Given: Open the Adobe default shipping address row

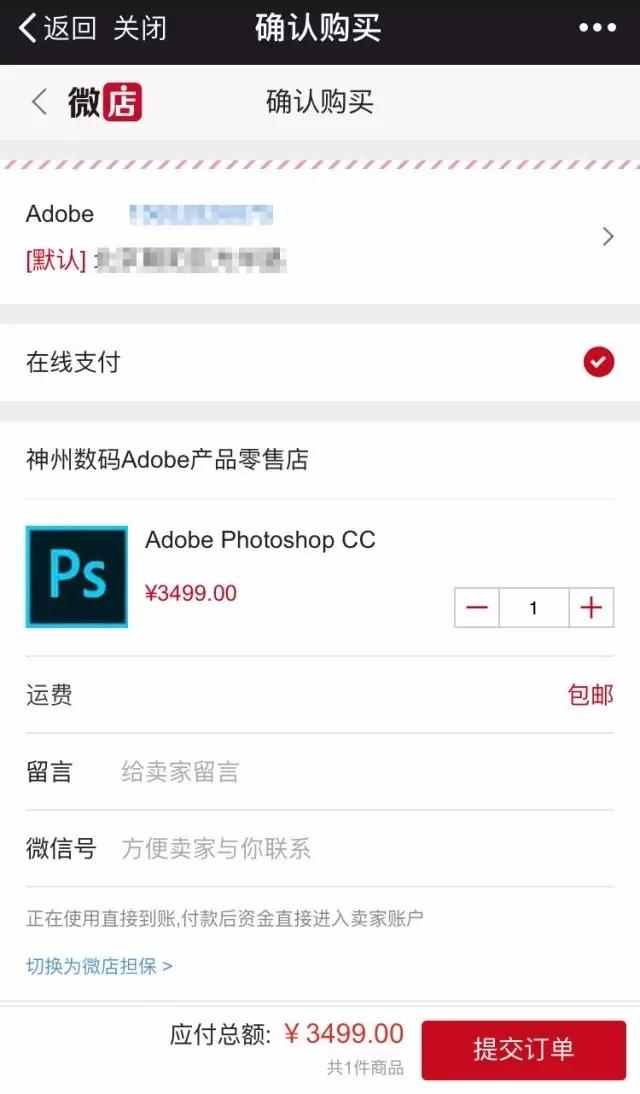Looking at the screenshot, I should (320, 237).
